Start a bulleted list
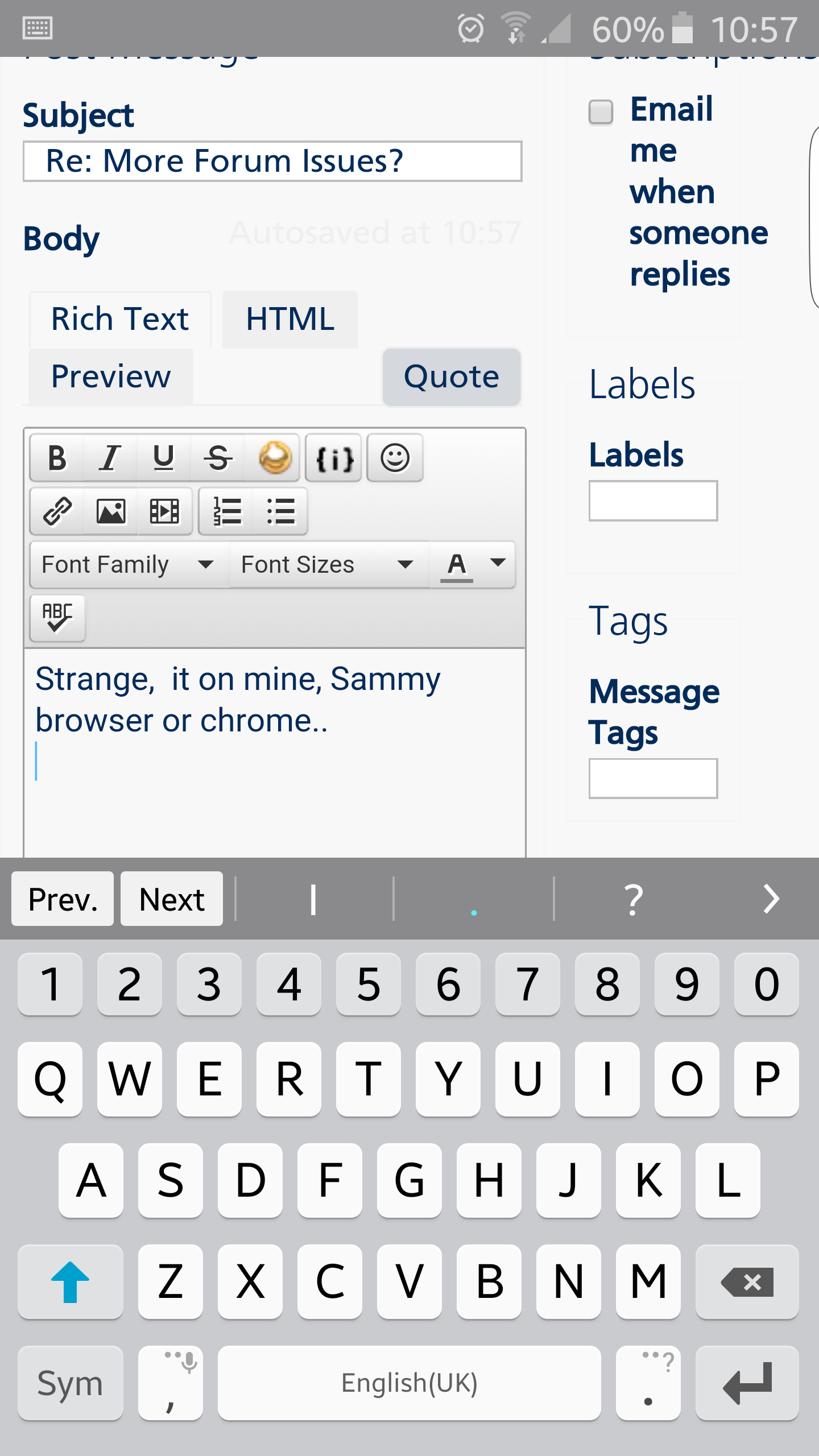Image resolution: width=819 pixels, height=1456 pixels. tap(281, 511)
